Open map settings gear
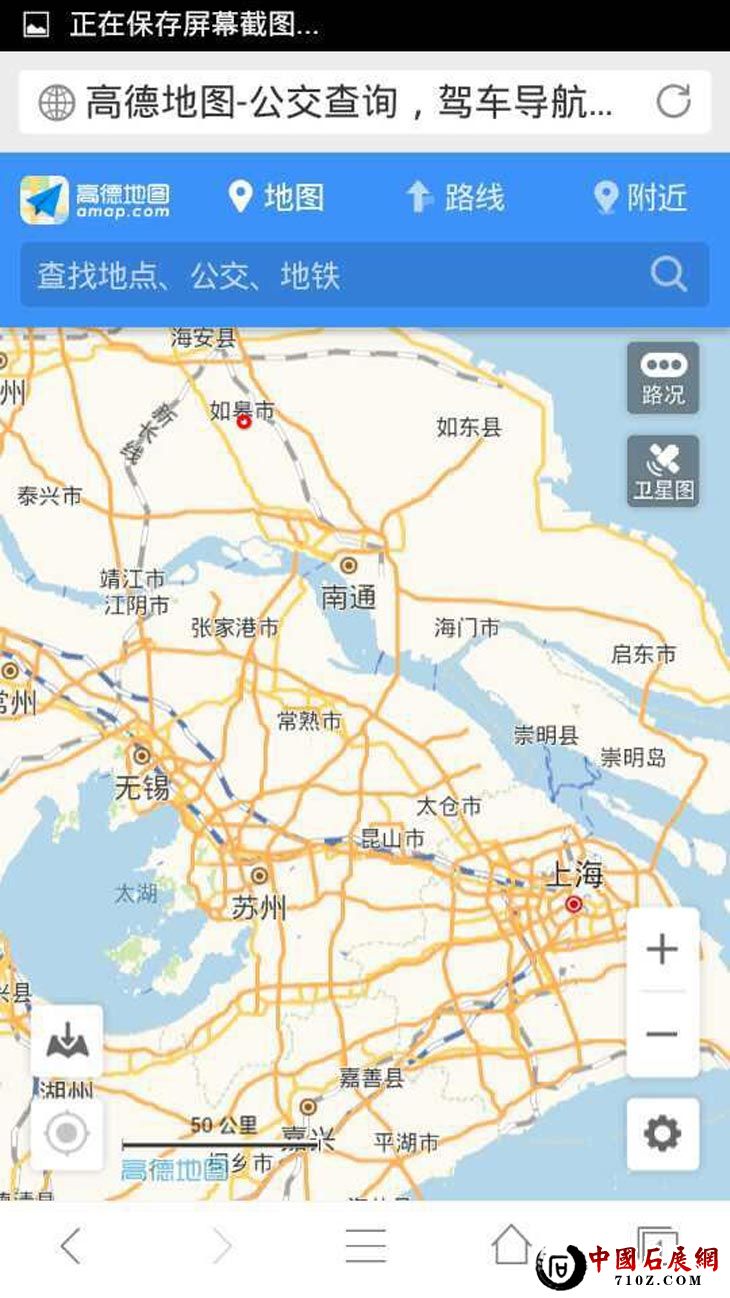730x1298 pixels. (x=662, y=1133)
